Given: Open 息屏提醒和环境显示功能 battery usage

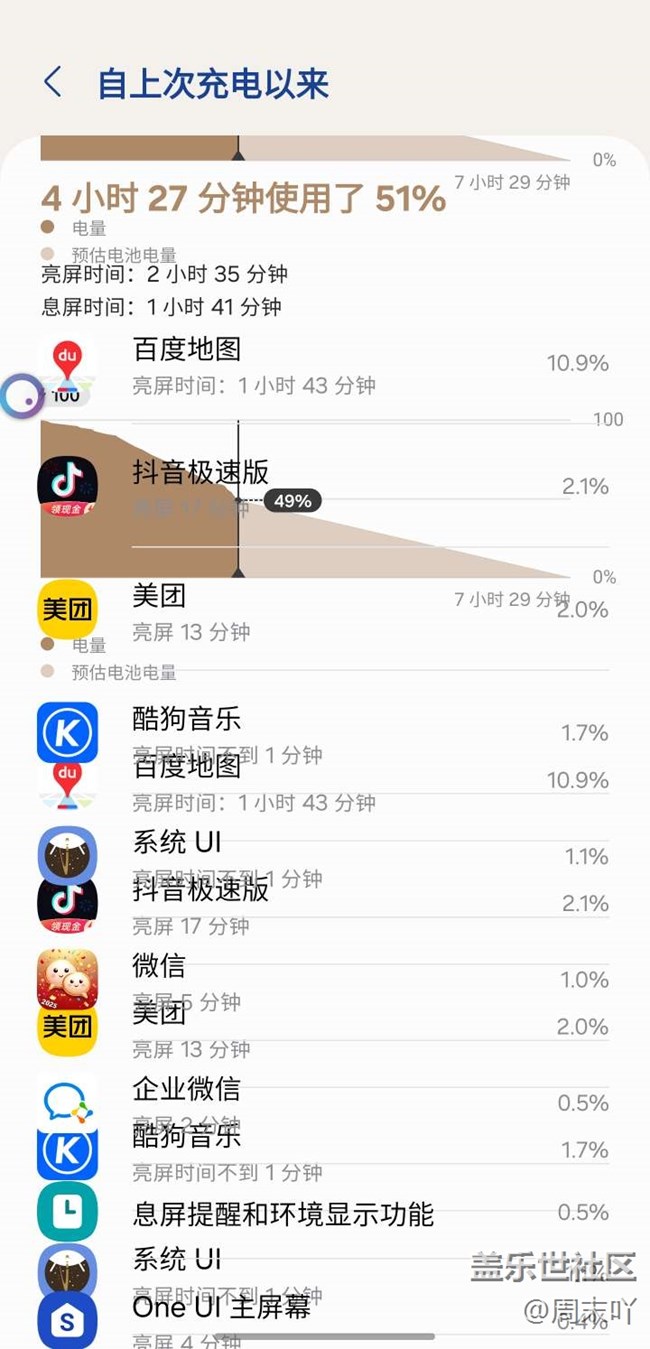Looking at the screenshot, I should [x=324, y=1213].
